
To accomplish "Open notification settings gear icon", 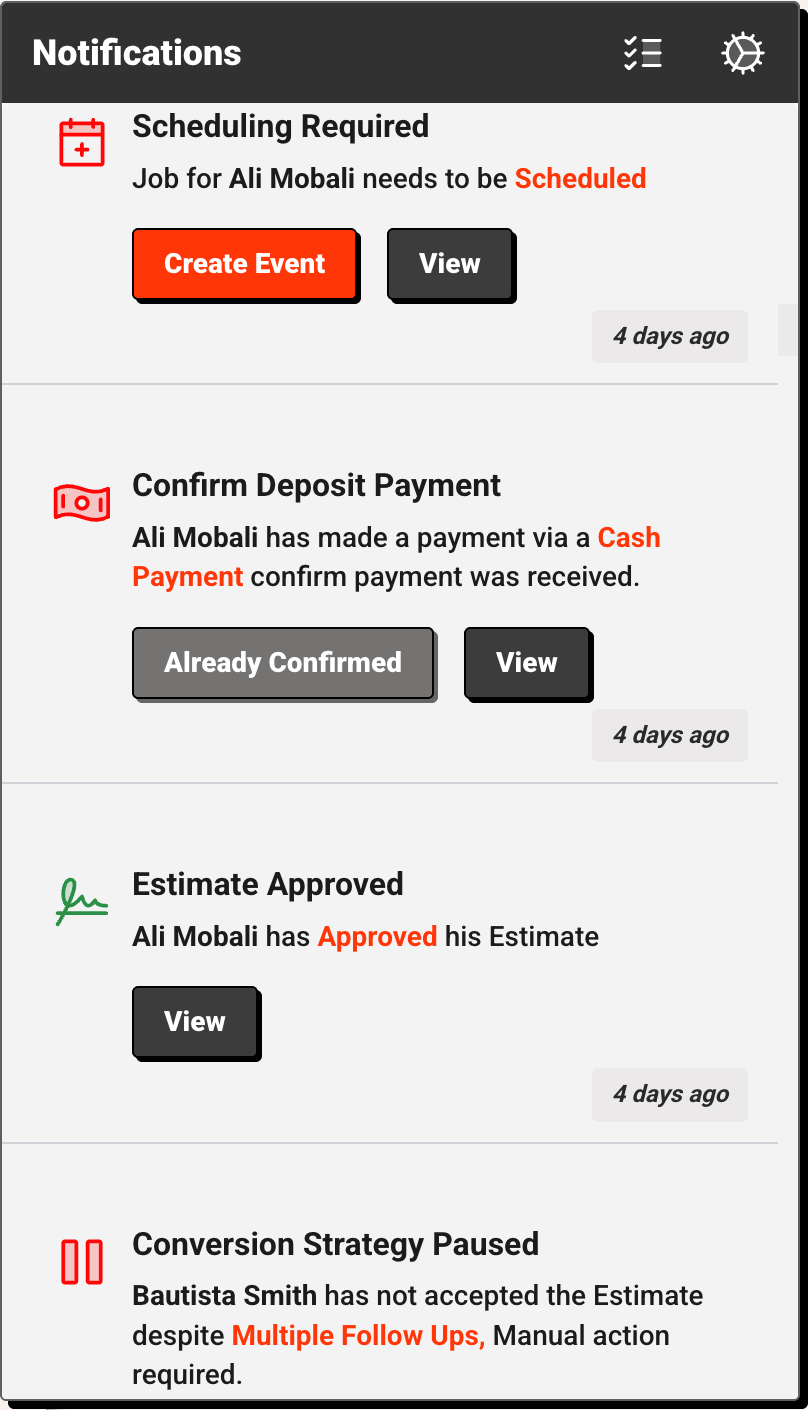I will [x=743, y=53].
